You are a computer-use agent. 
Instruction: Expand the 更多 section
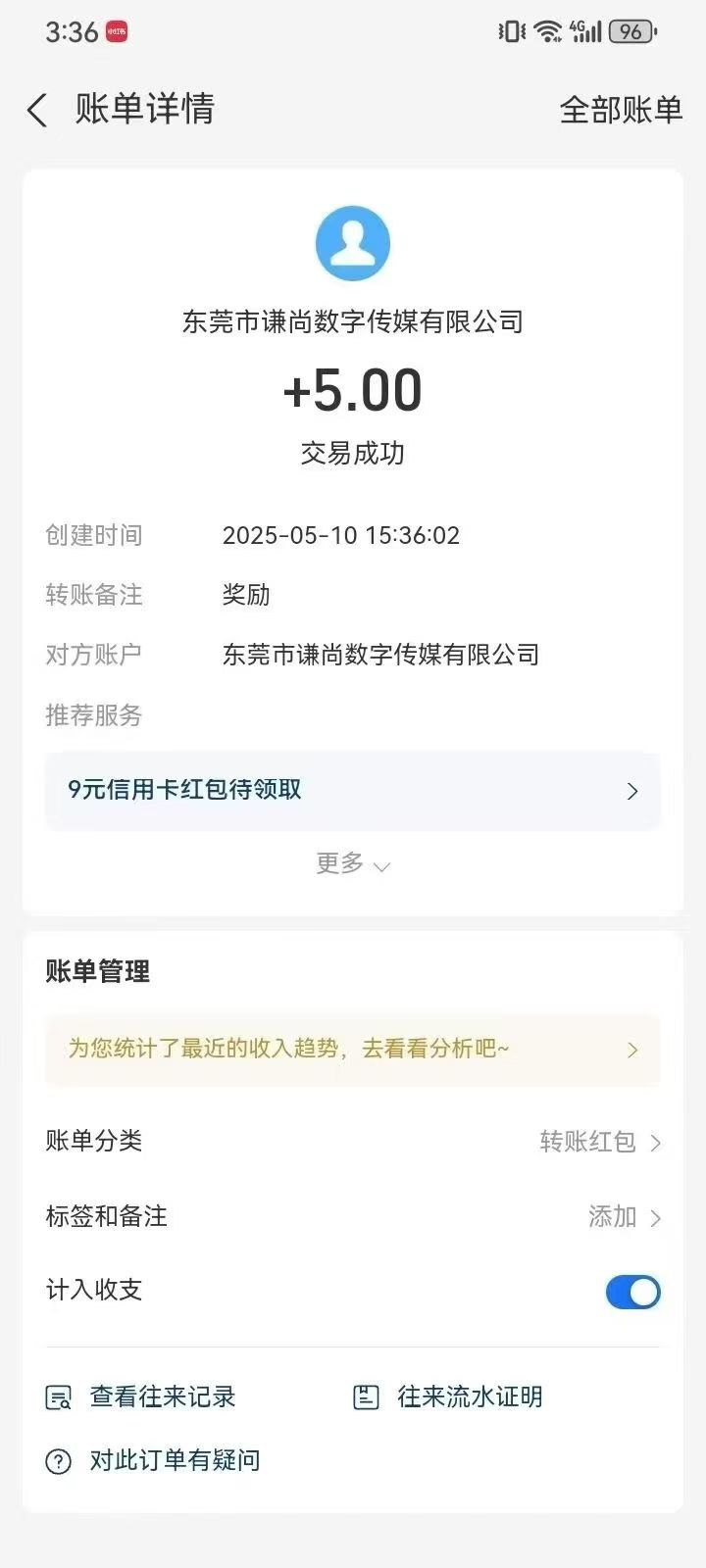coord(353,863)
